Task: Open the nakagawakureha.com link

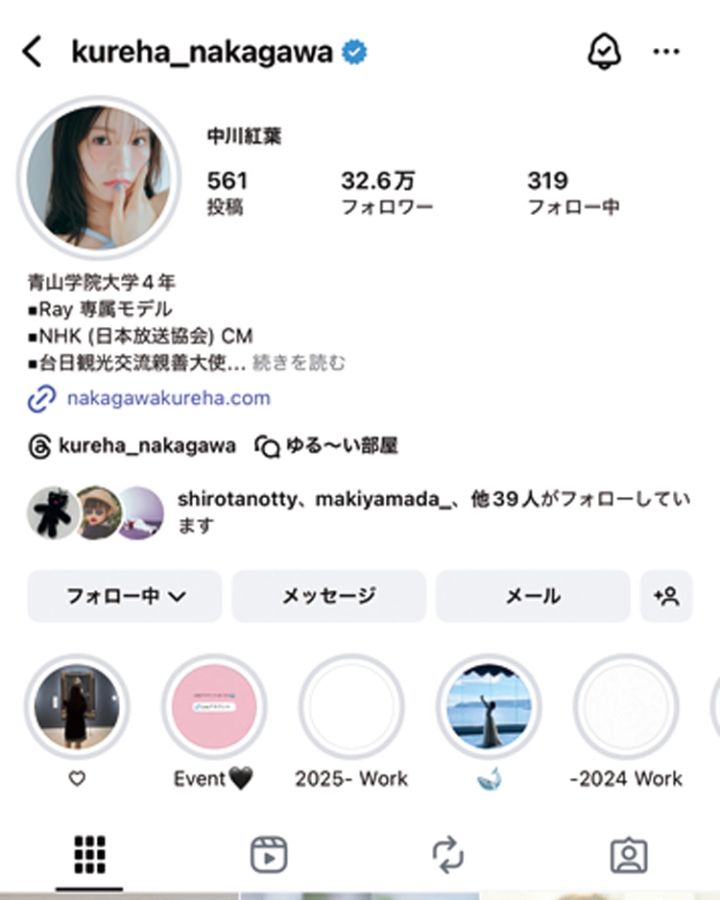Action: click(168, 398)
